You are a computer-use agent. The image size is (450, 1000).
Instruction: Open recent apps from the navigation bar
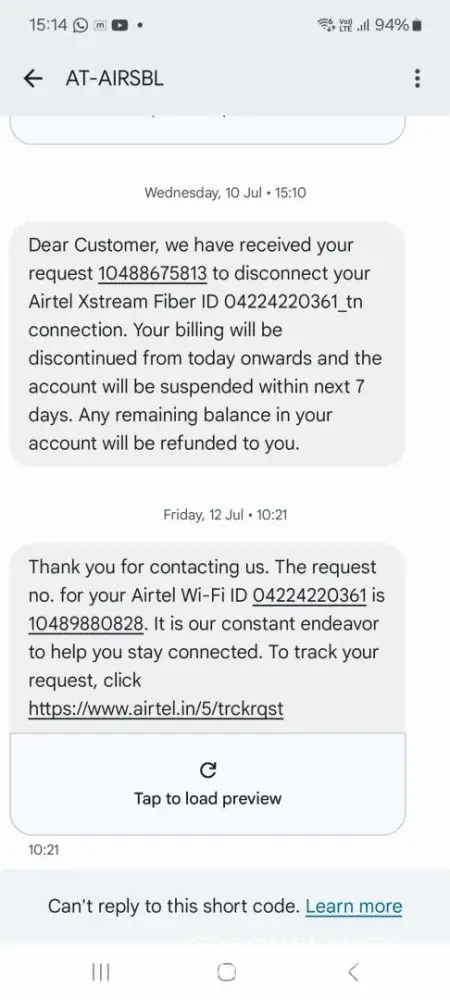(101, 972)
